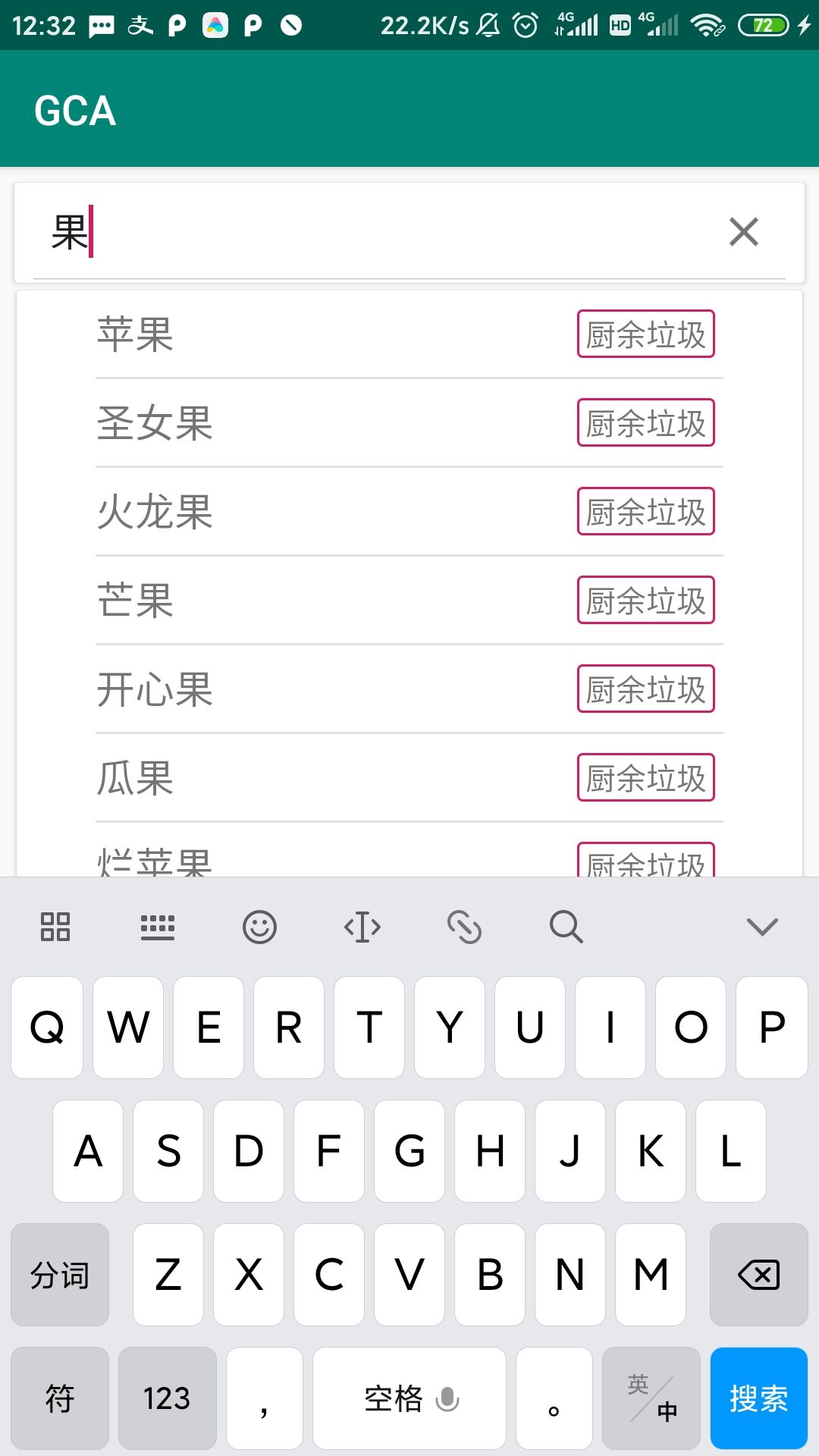Select the 圣女果 result

click(409, 423)
